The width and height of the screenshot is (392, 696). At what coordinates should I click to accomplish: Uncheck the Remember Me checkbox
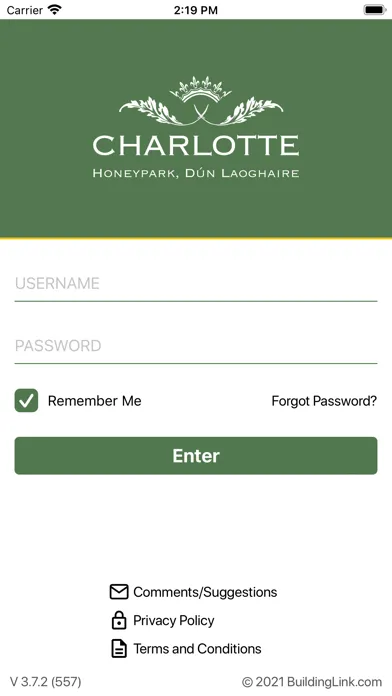pyautogui.click(x=26, y=401)
